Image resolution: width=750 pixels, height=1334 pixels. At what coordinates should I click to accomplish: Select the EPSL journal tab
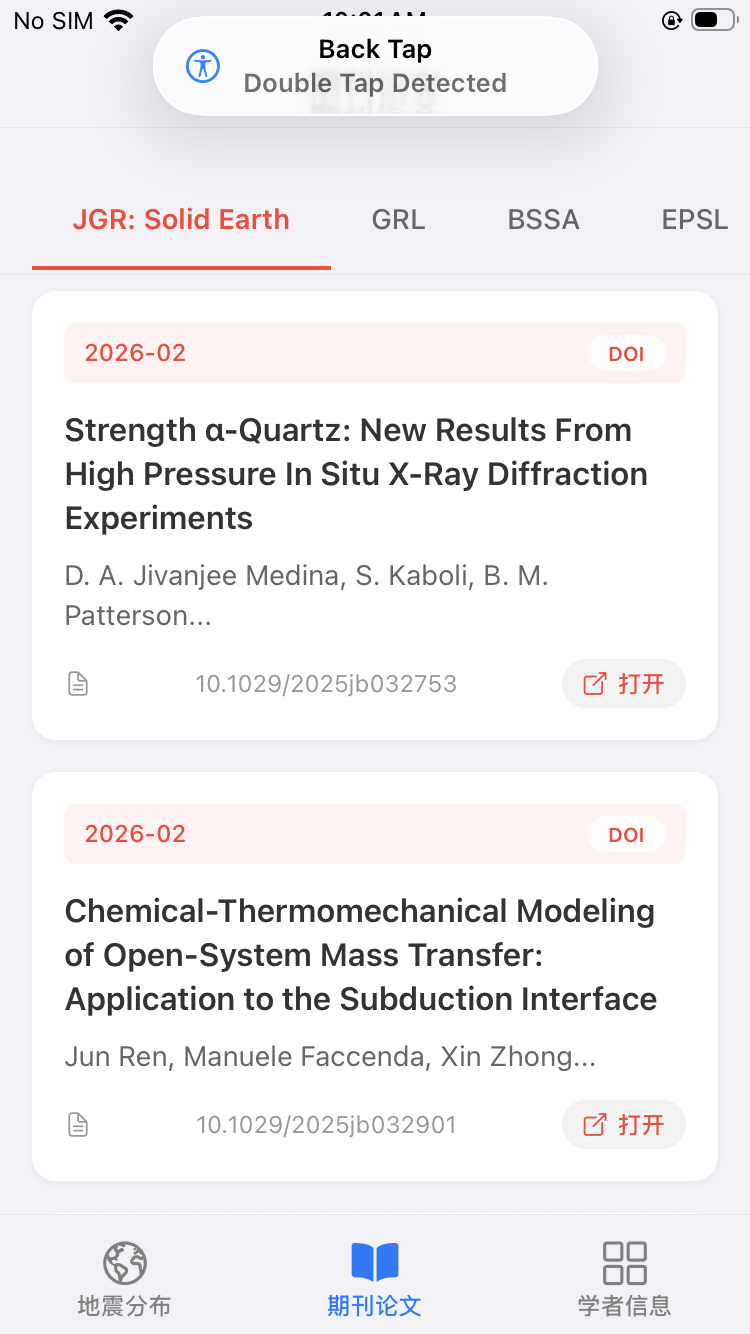(695, 220)
